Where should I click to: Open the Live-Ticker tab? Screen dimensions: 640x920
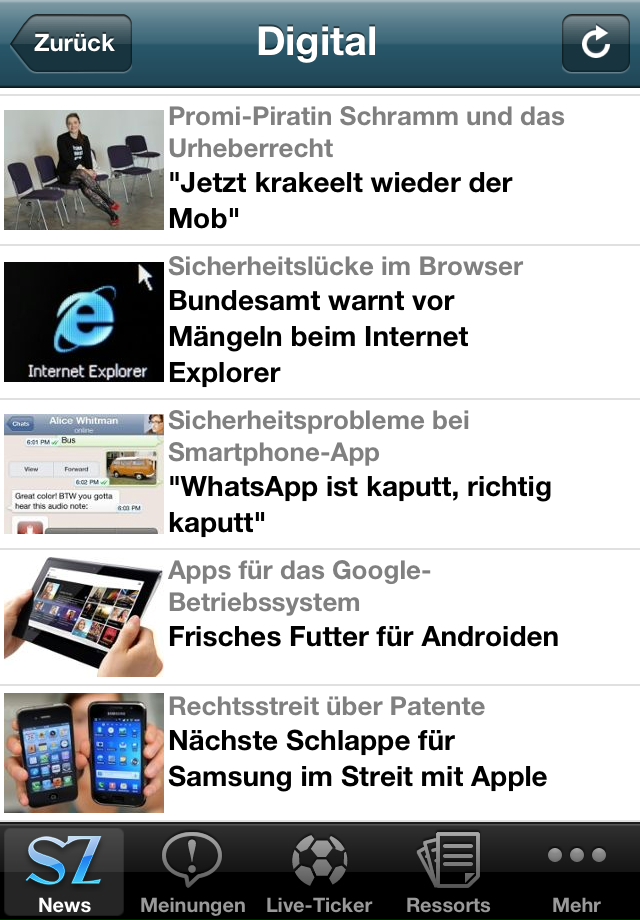[319, 872]
